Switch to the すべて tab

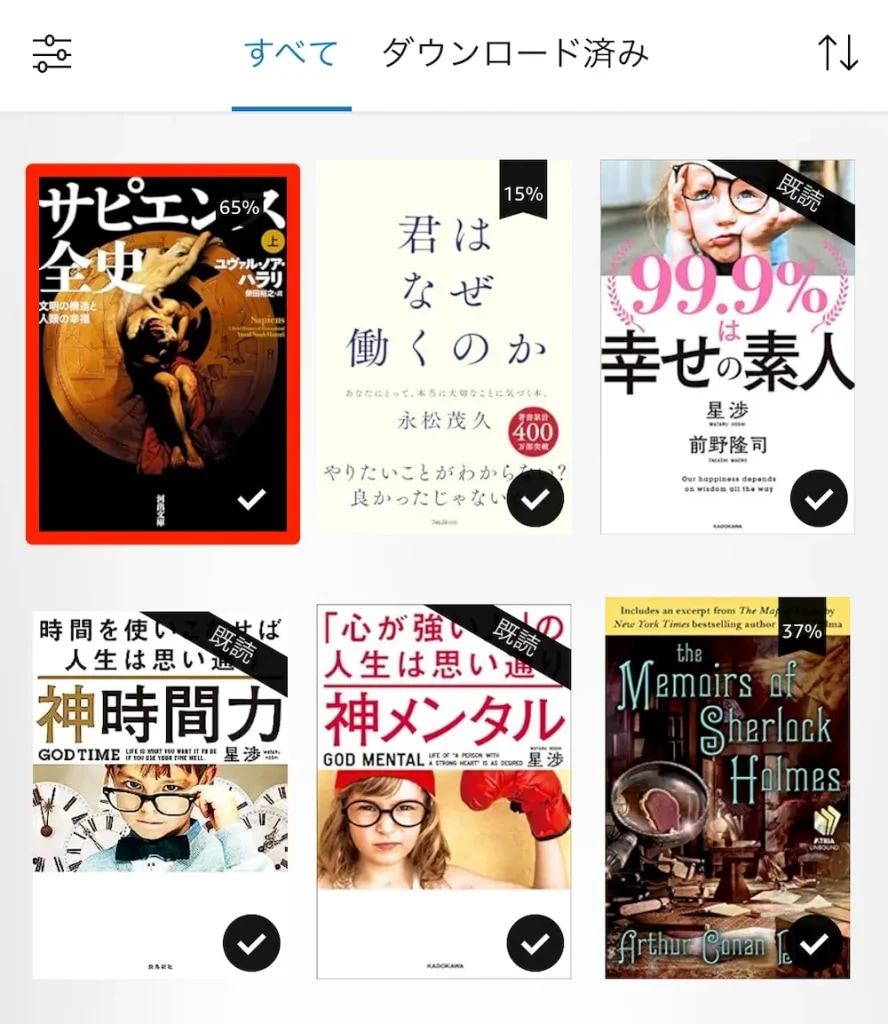pos(291,53)
